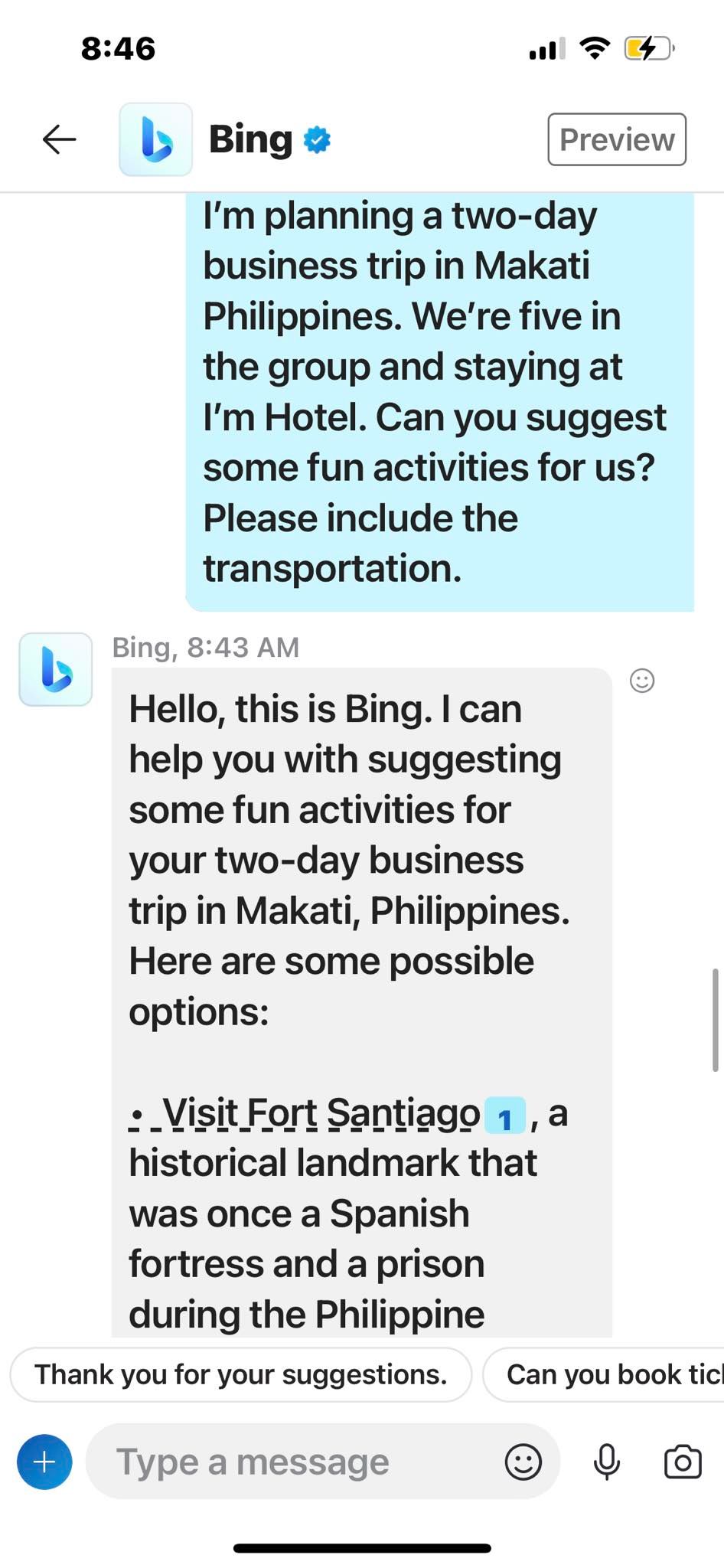724x1568 pixels.
Task: Open the Bing logo avatar next to the reply
Action: tap(54, 669)
